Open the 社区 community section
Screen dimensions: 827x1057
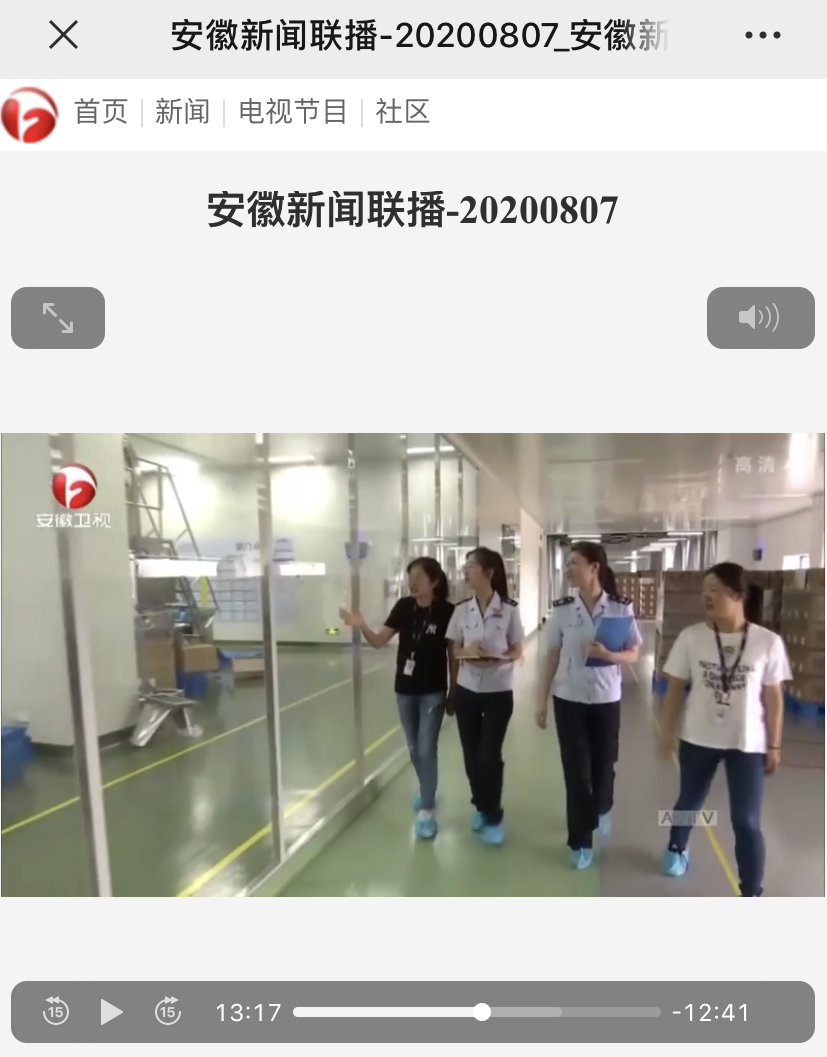pyautogui.click(x=402, y=112)
